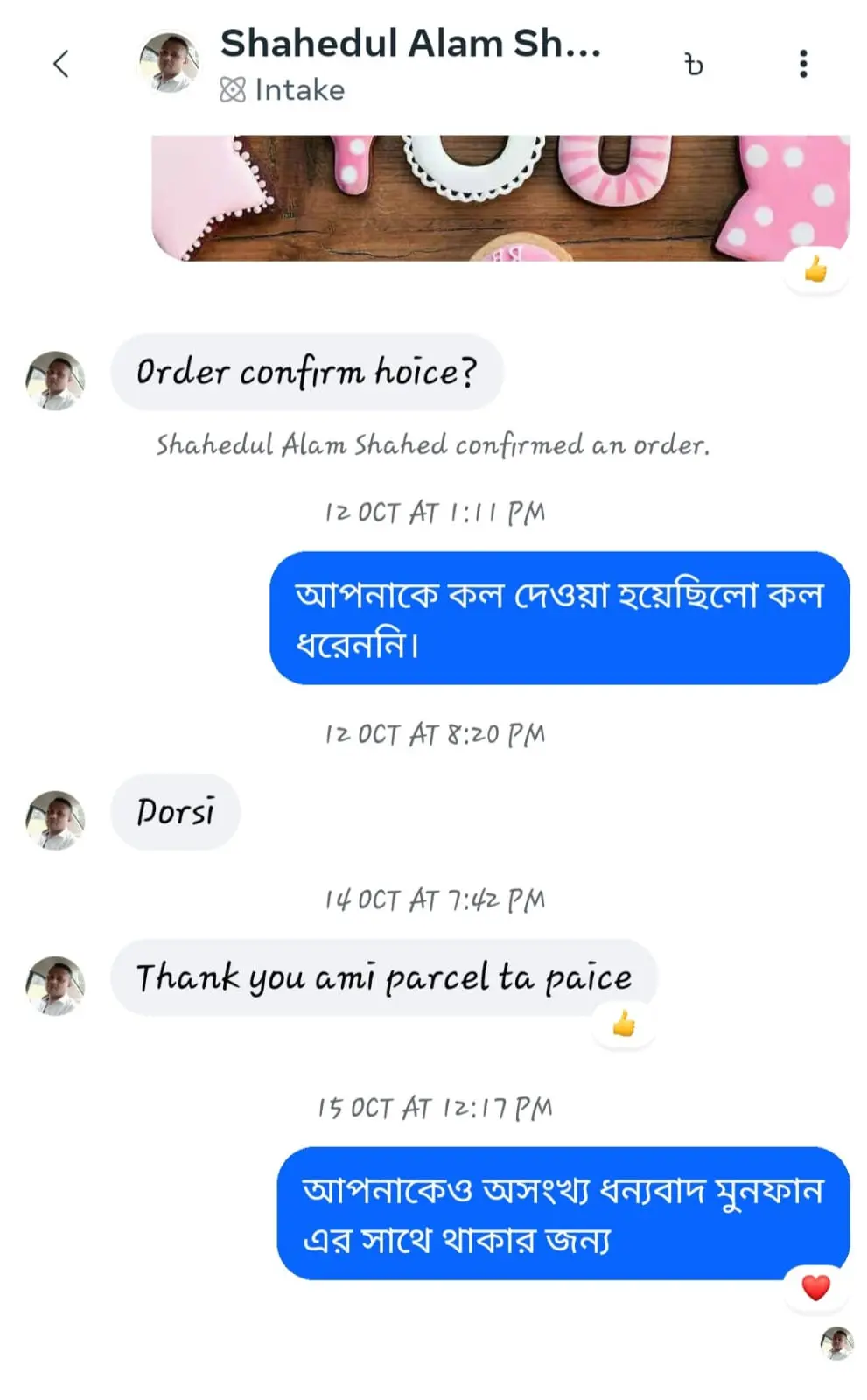867x1400 pixels.
Task: View thumbs-up reaction on the cookie image
Action: click(x=815, y=269)
